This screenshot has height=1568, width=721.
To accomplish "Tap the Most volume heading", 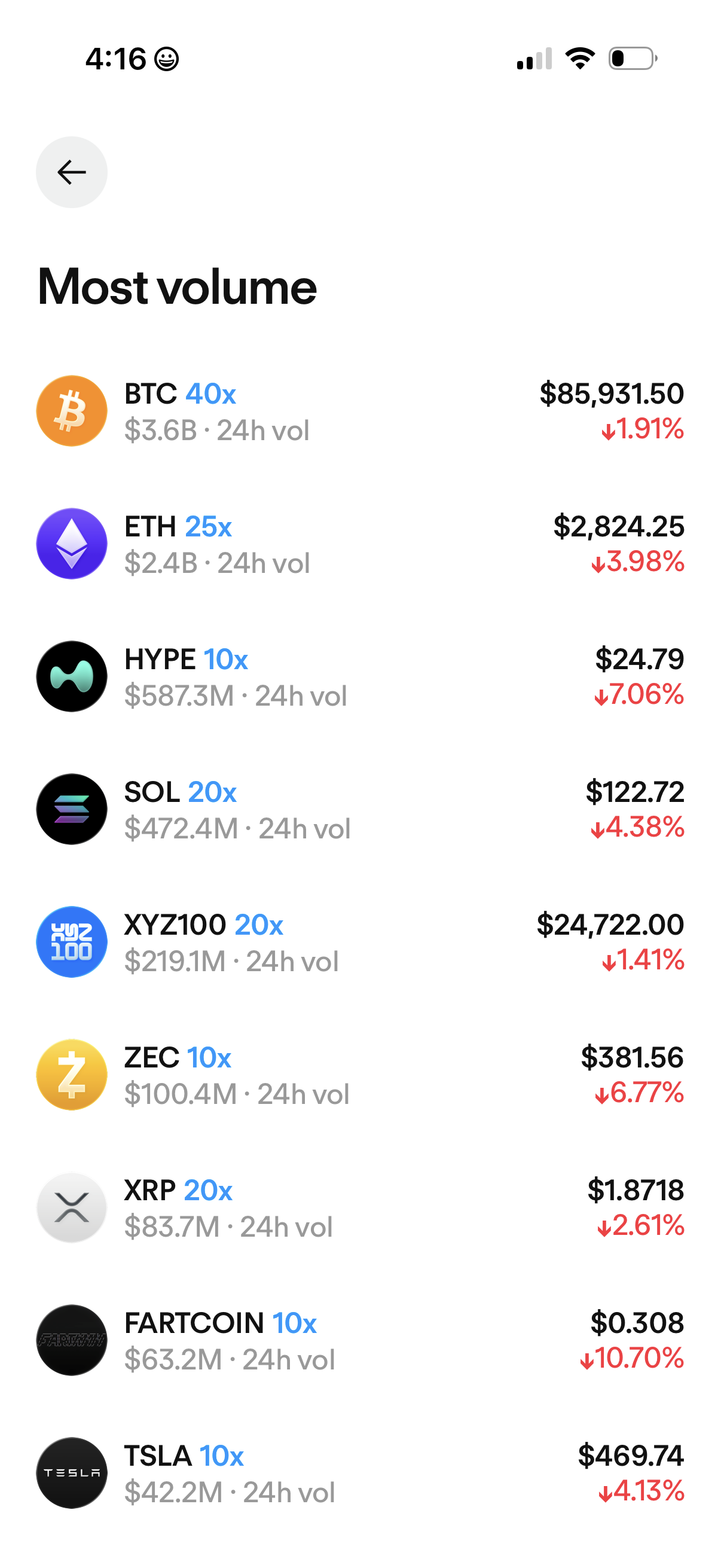I will point(175,287).
